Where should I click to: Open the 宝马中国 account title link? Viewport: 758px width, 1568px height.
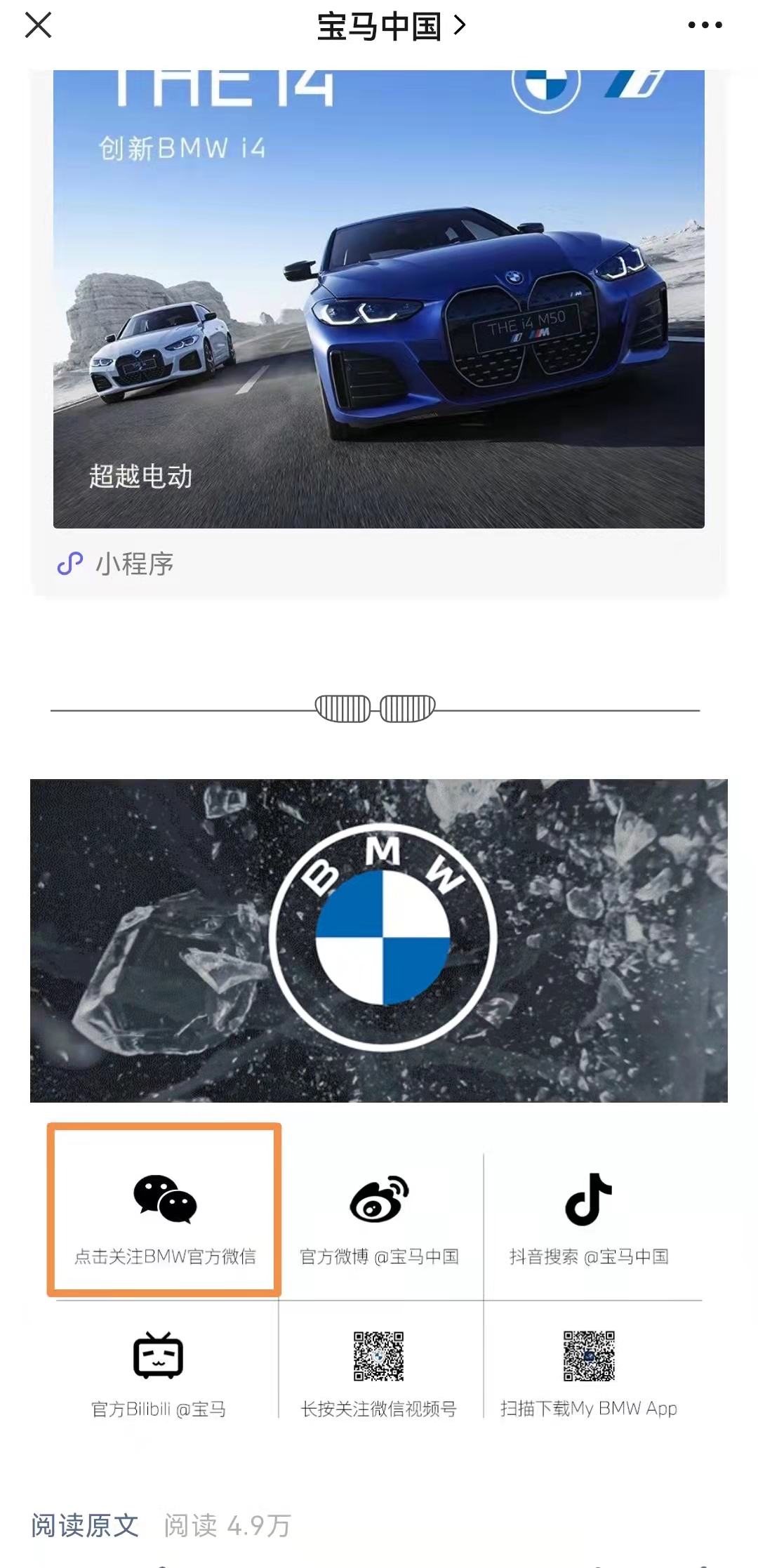click(390, 27)
